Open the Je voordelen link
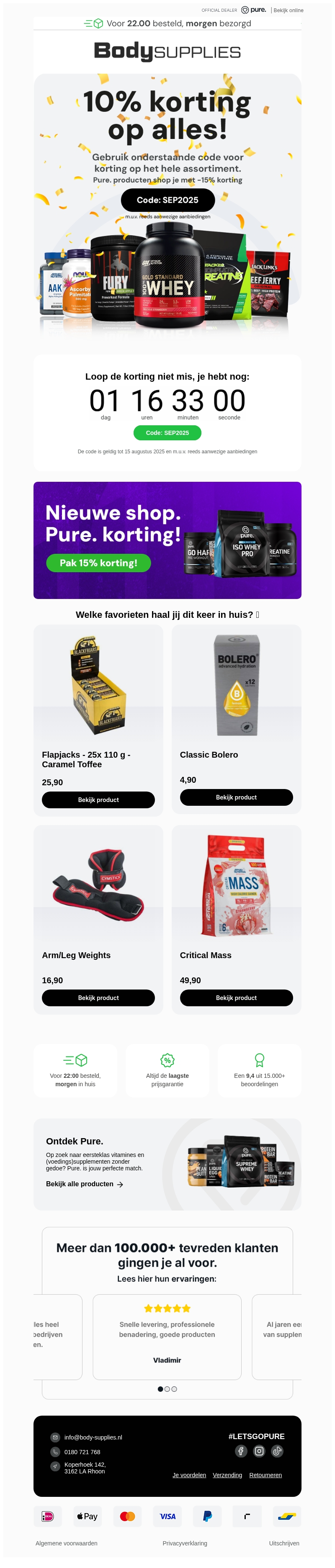The height and width of the screenshot is (1568, 335). 189,1475
